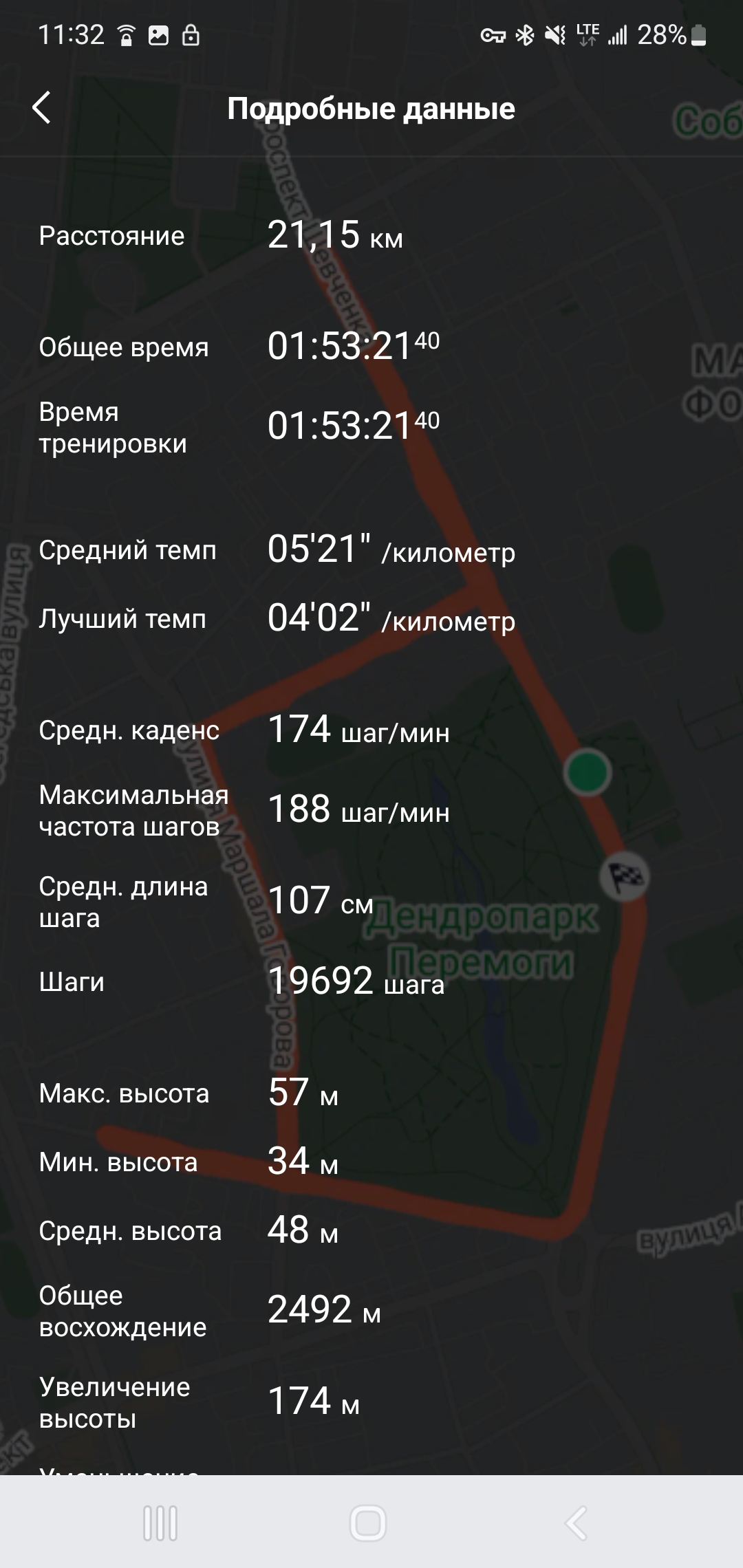Tap the system navigation back button
The image size is (743, 1568).
577,1523
